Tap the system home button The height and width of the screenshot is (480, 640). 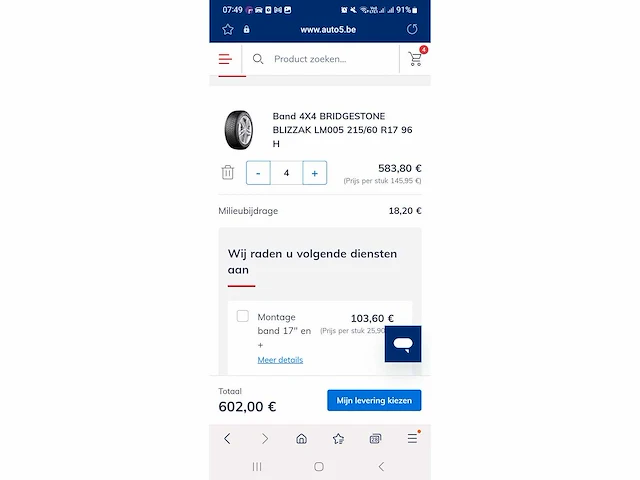(x=319, y=466)
